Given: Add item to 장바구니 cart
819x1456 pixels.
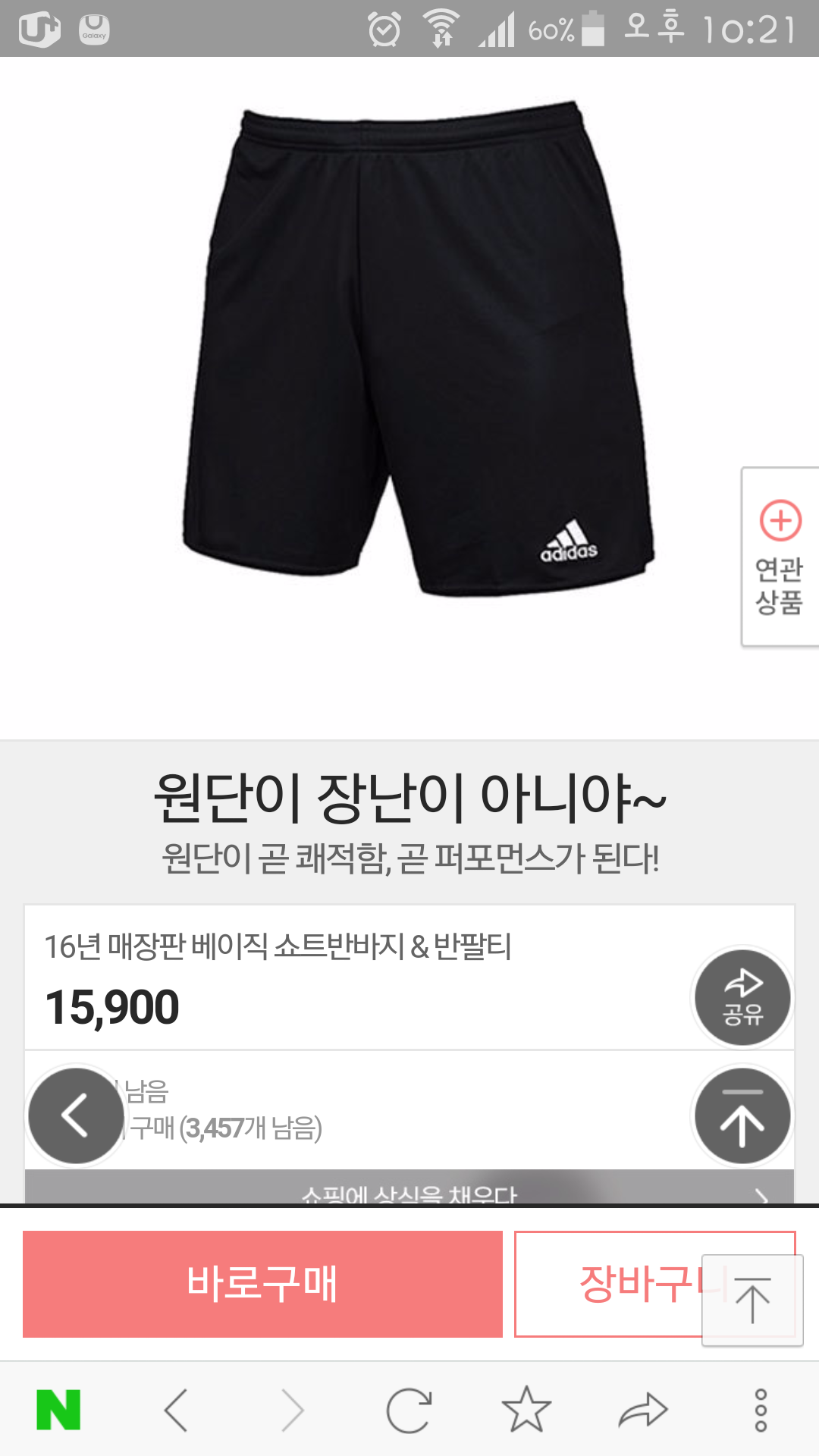Looking at the screenshot, I should 607,1284.
